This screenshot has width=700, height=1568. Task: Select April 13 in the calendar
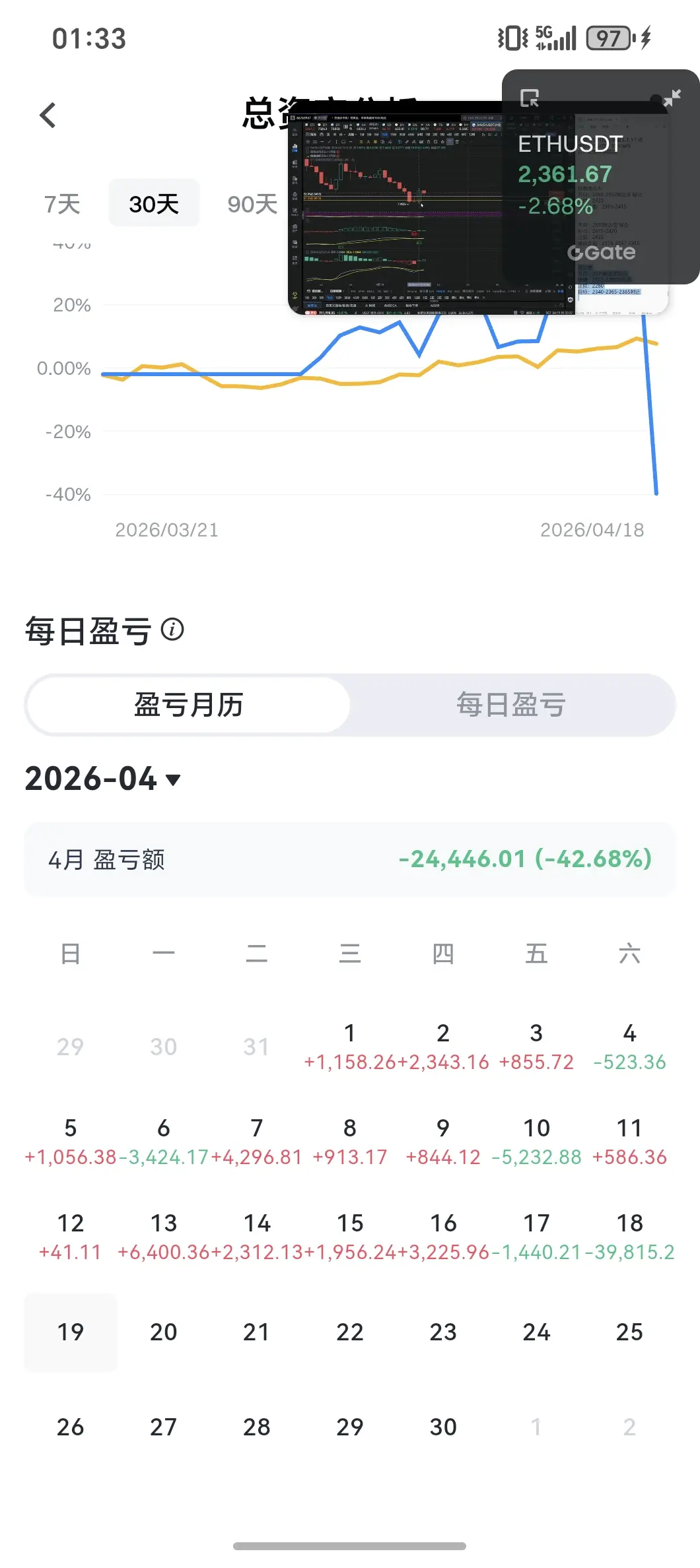tap(163, 1235)
